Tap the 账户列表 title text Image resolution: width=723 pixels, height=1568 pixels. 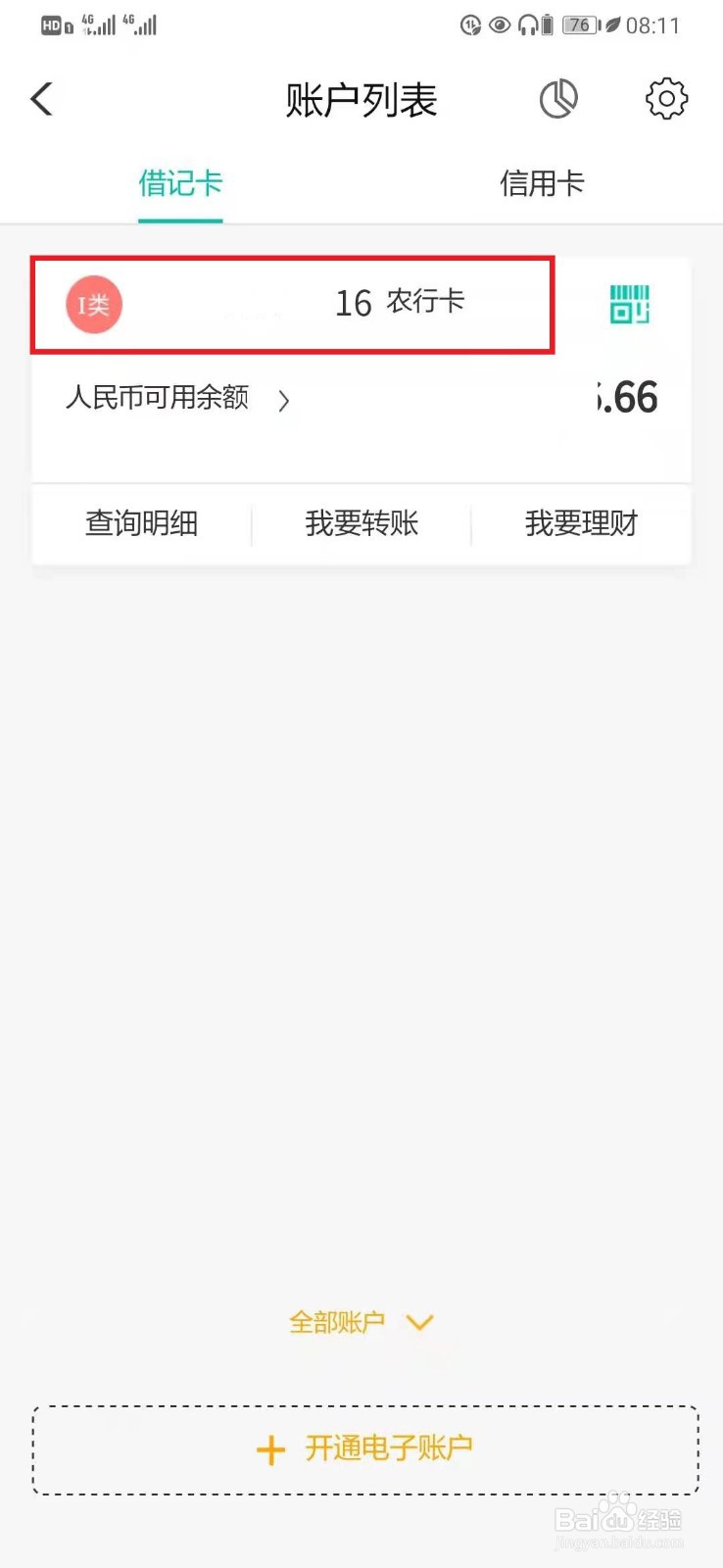[x=361, y=98]
